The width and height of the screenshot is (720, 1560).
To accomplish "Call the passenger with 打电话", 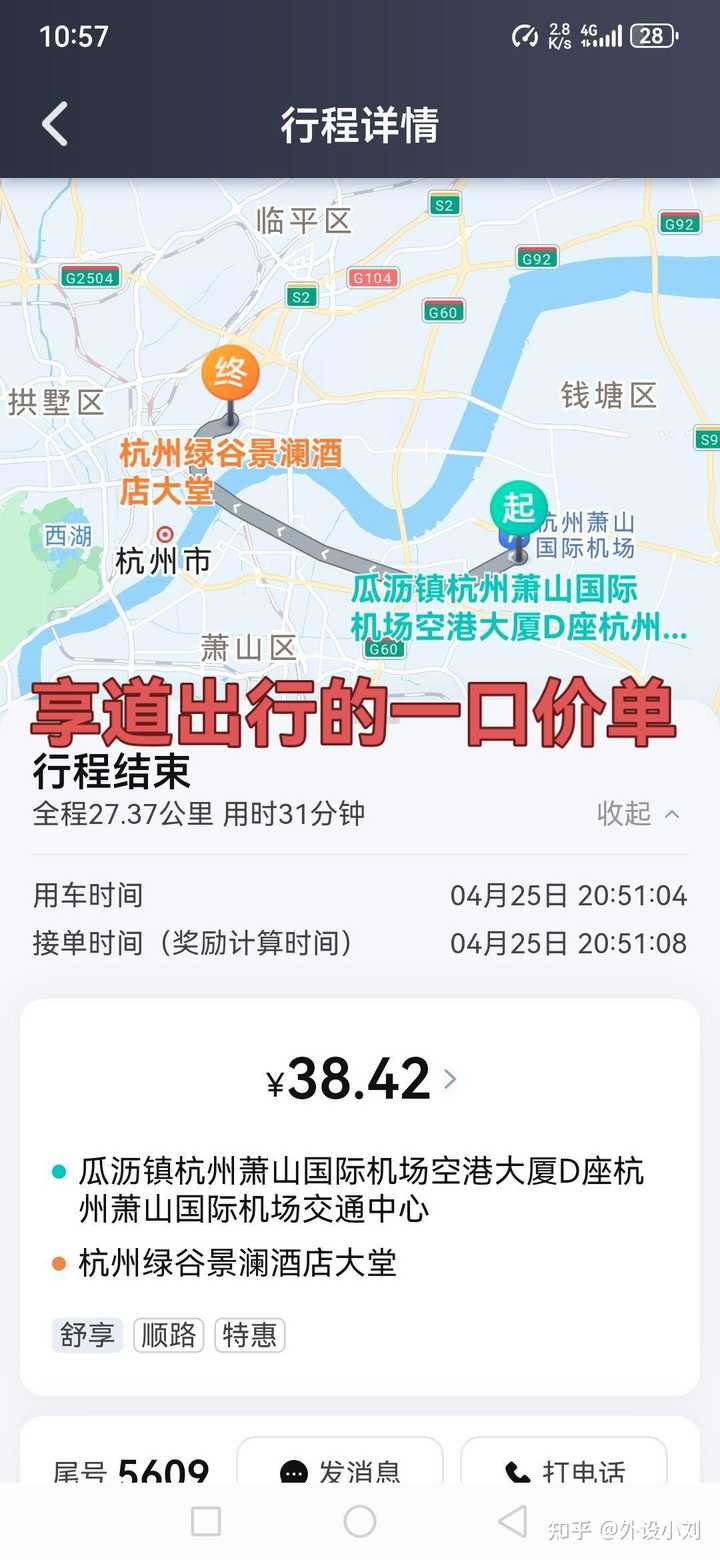I will point(564,1470).
